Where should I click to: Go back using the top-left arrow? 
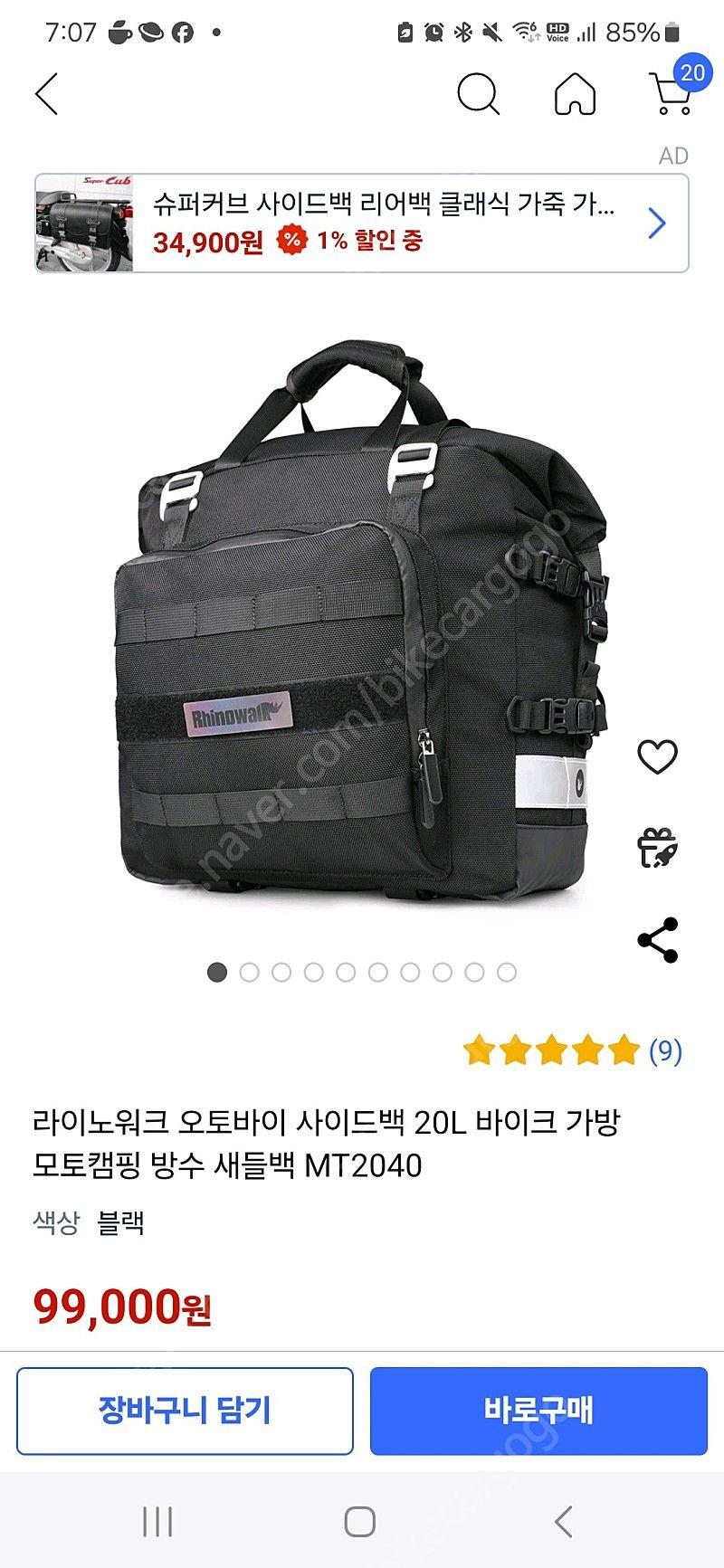[x=47, y=94]
